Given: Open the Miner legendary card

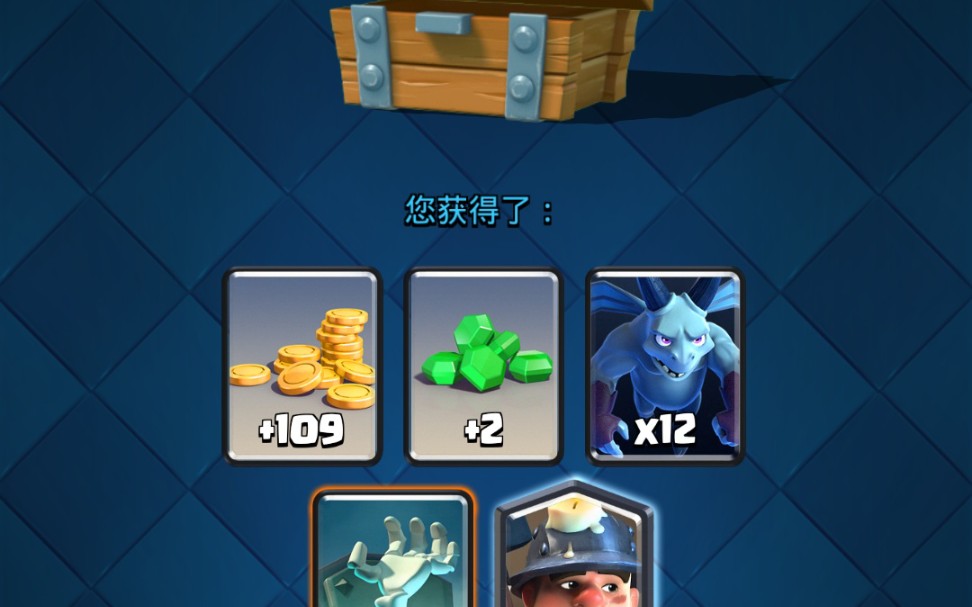Looking at the screenshot, I should 574,550.
